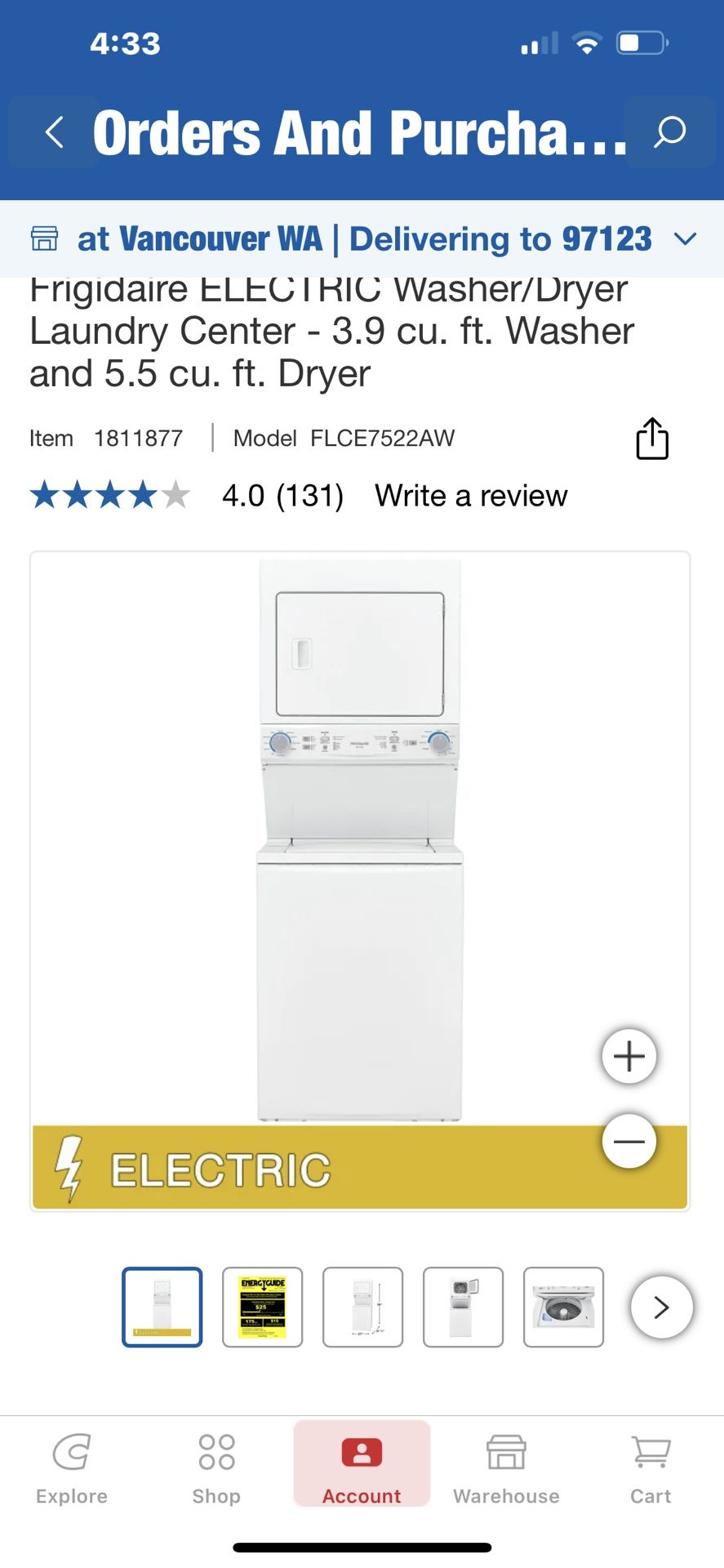
Task: Open the Write a review link
Action: (470, 495)
